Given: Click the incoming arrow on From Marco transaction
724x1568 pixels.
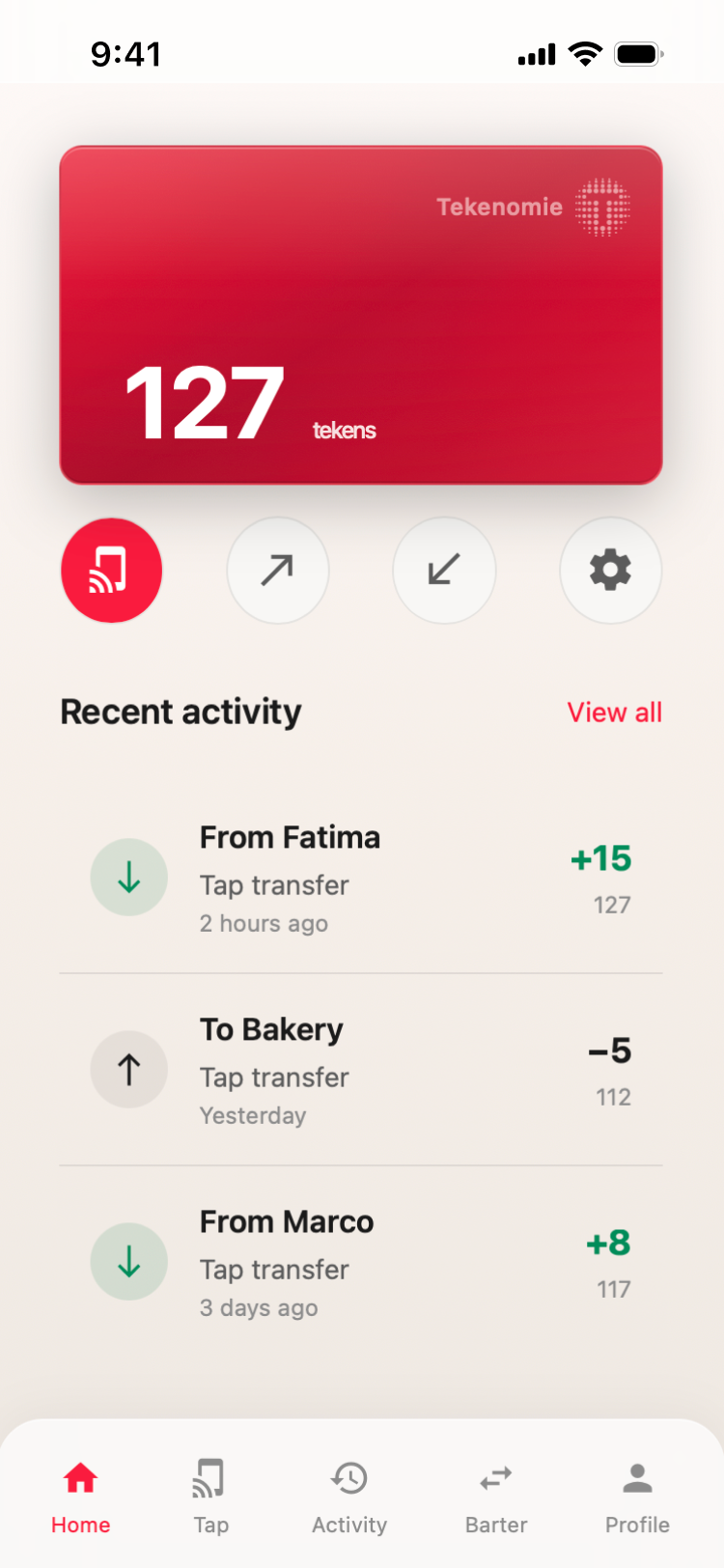Looking at the screenshot, I should pos(128,1261).
